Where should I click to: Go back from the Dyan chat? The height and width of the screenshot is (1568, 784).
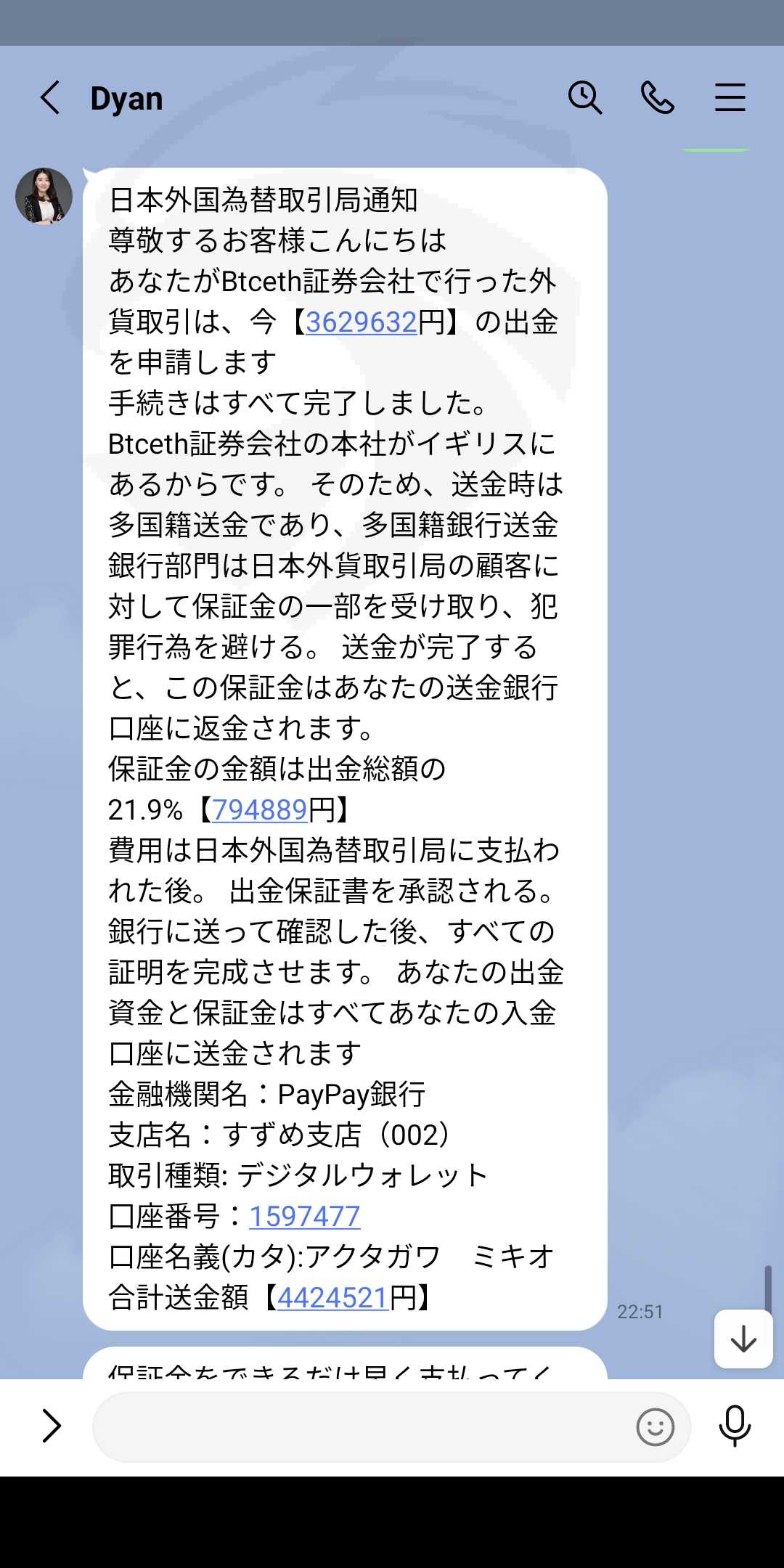(x=49, y=98)
